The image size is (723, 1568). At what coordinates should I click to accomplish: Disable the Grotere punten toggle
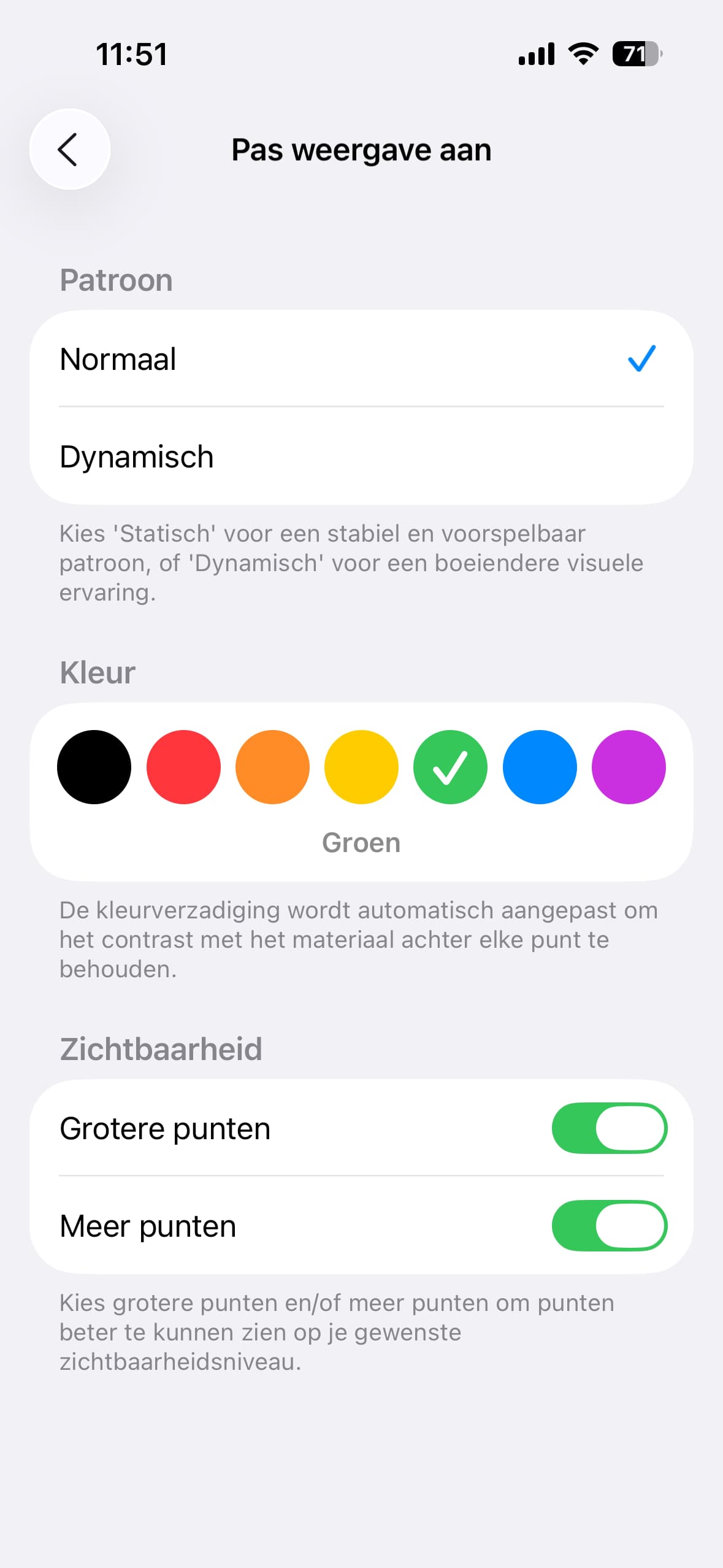coord(609,1128)
